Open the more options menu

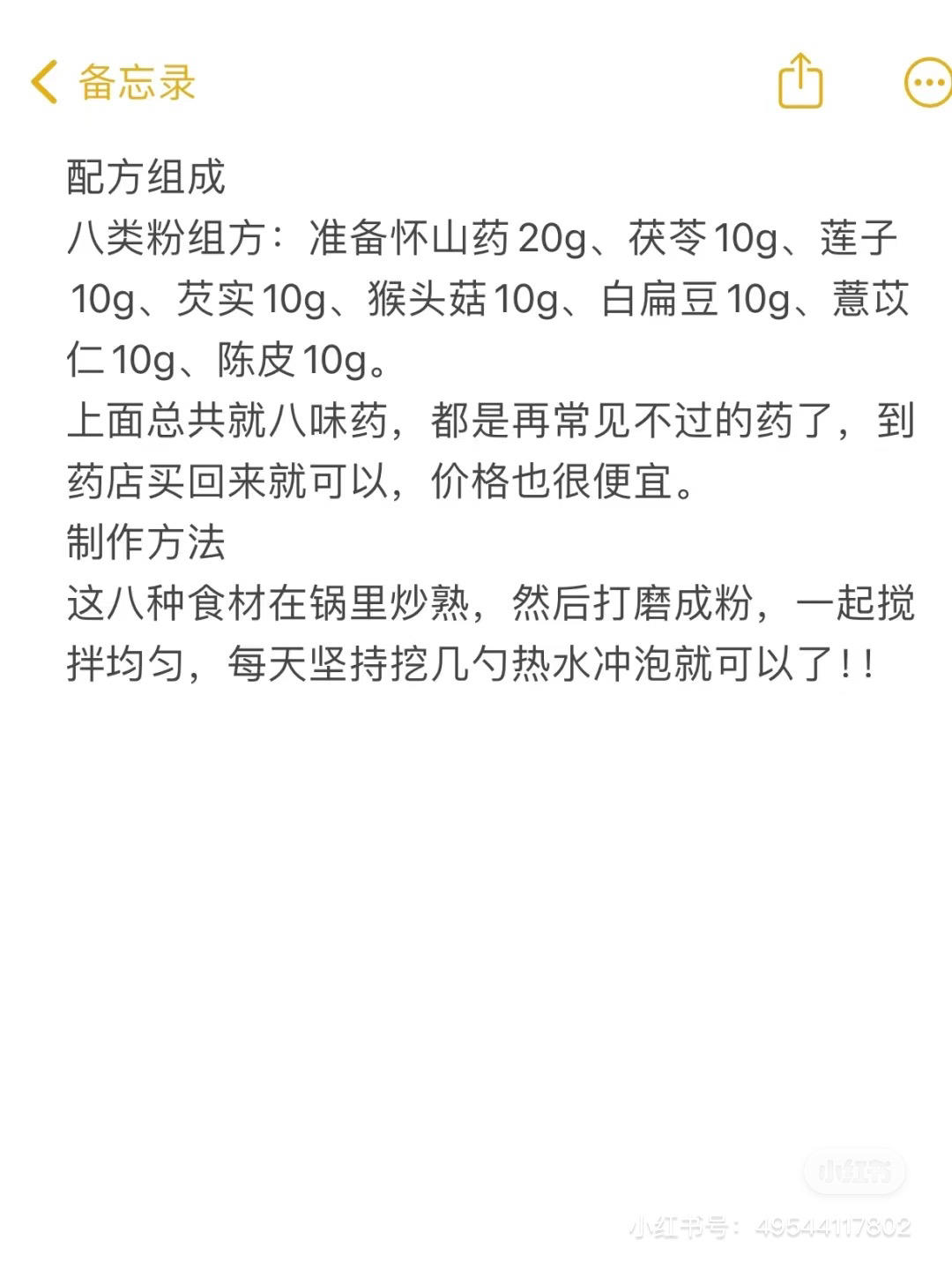[928, 83]
